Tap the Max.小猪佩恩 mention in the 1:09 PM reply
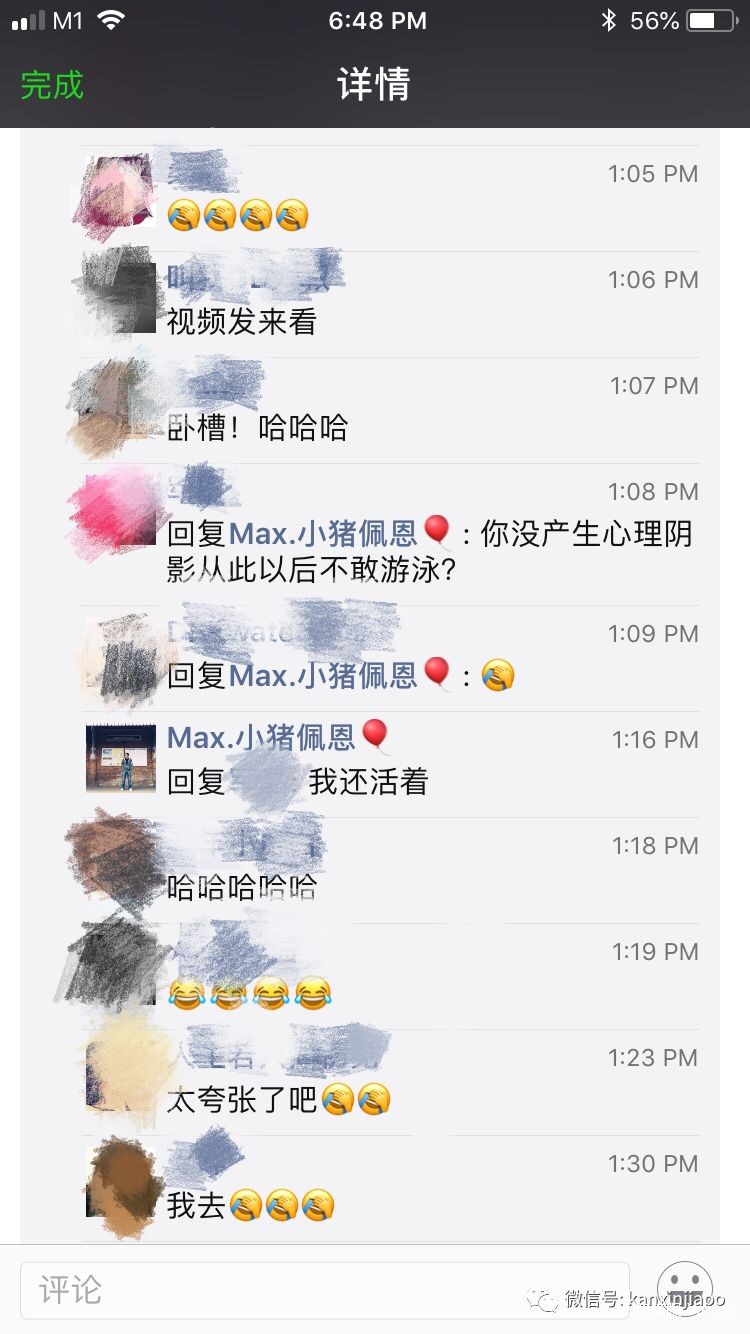This screenshot has height=1334, width=750. coord(322,676)
